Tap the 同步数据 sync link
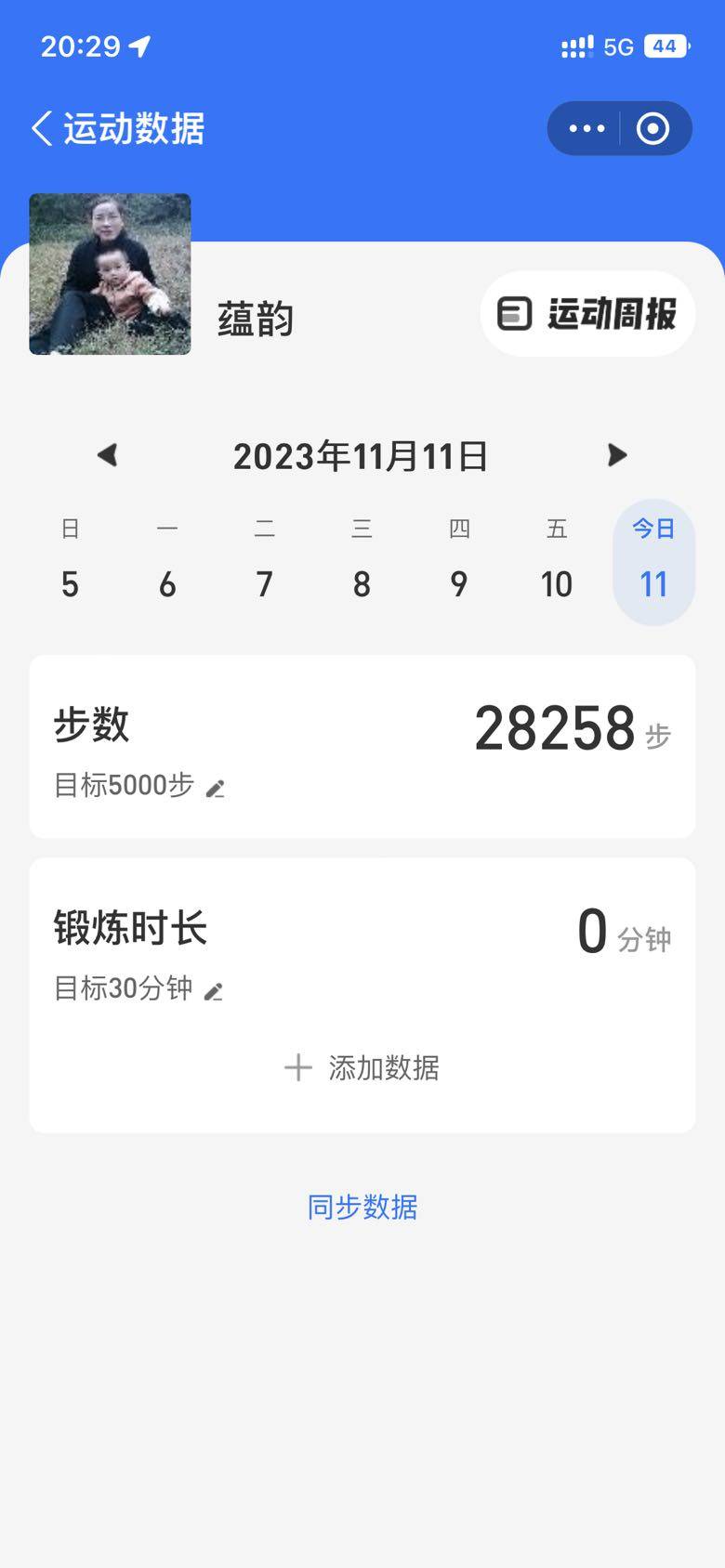Viewport: 725px width, 1568px height. tap(362, 1207)
